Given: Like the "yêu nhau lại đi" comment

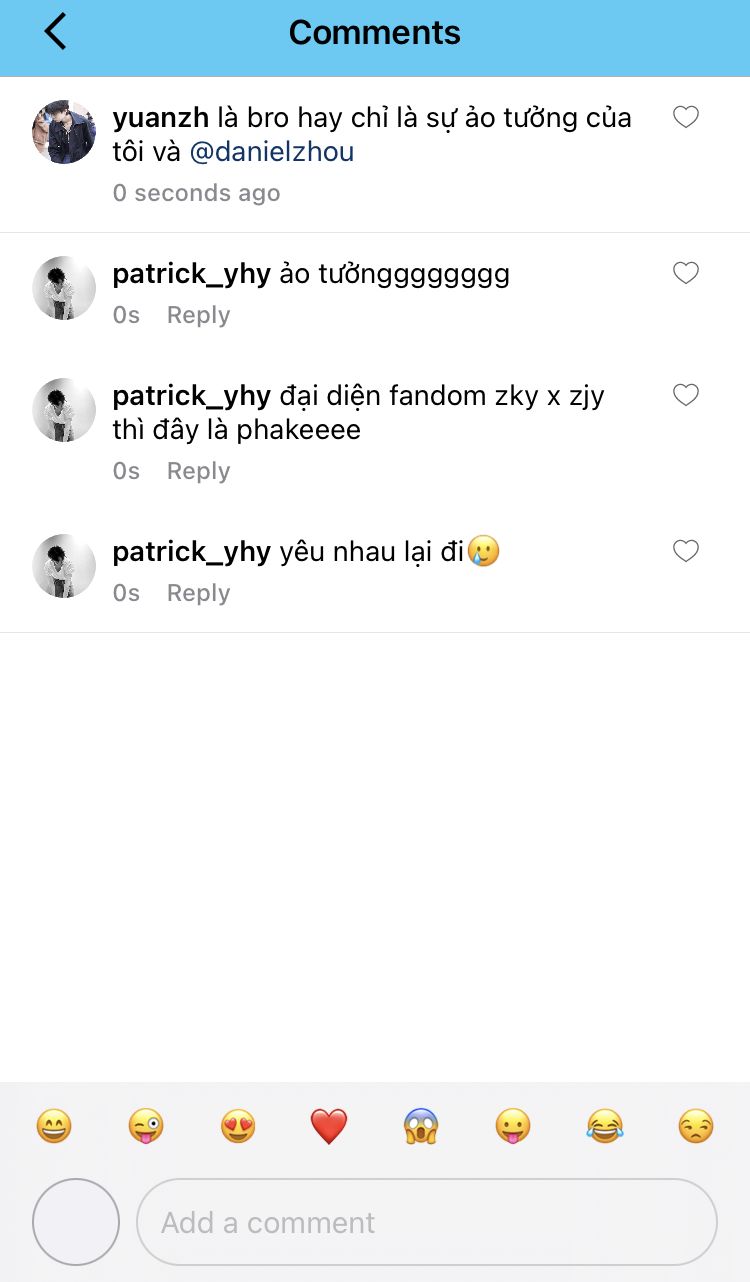Looking at the screenshot, I should click(x=685, y=551).
